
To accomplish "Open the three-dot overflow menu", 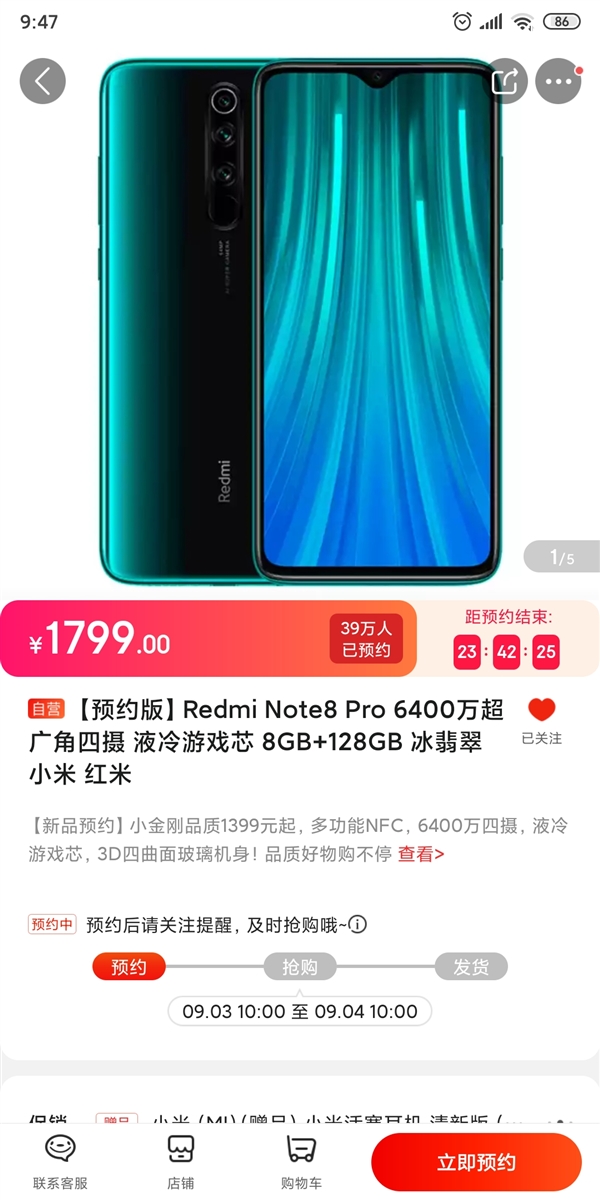I will click(x=558, y=82).
